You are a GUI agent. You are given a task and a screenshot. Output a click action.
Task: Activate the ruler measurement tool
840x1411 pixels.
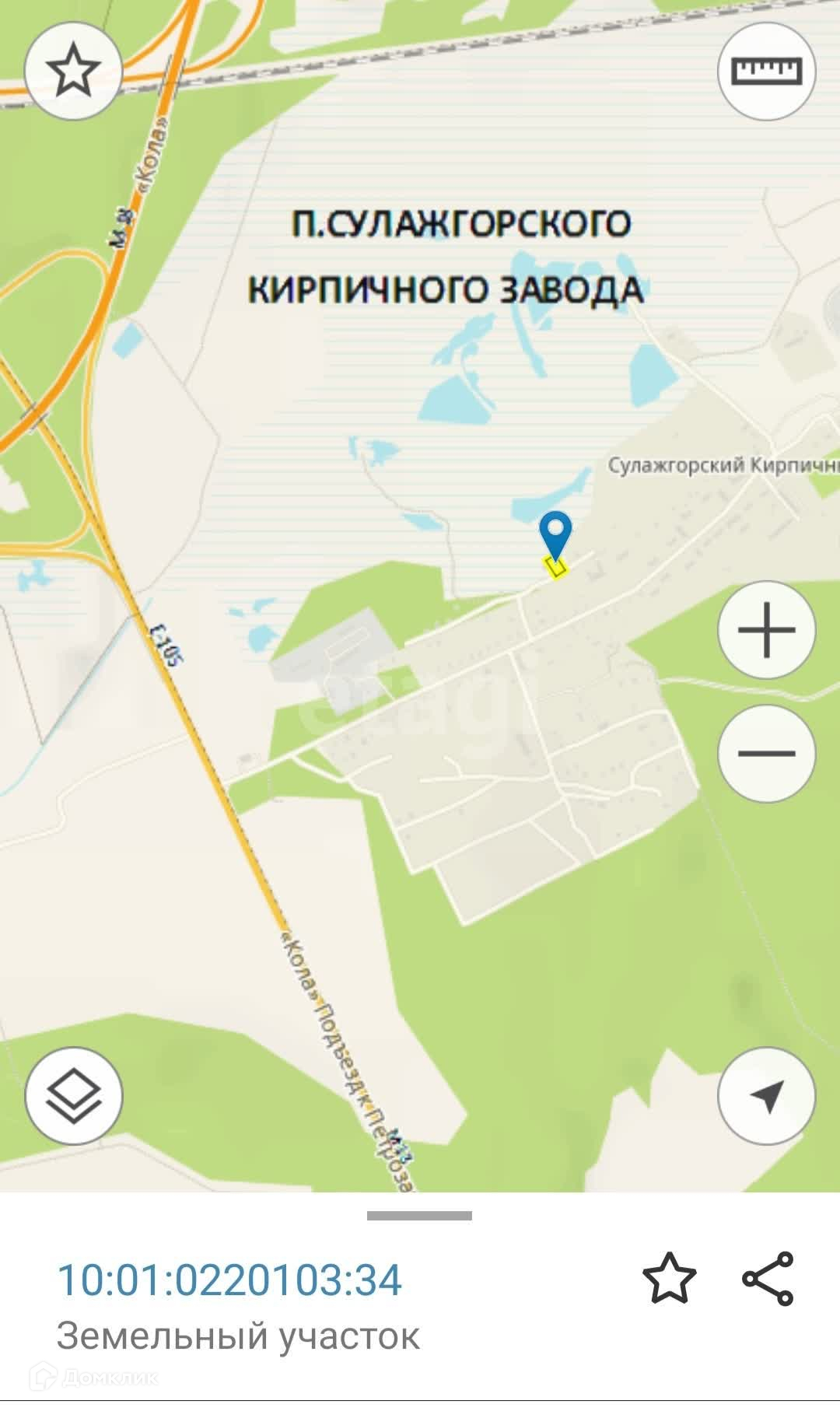(x=766, y=71)
